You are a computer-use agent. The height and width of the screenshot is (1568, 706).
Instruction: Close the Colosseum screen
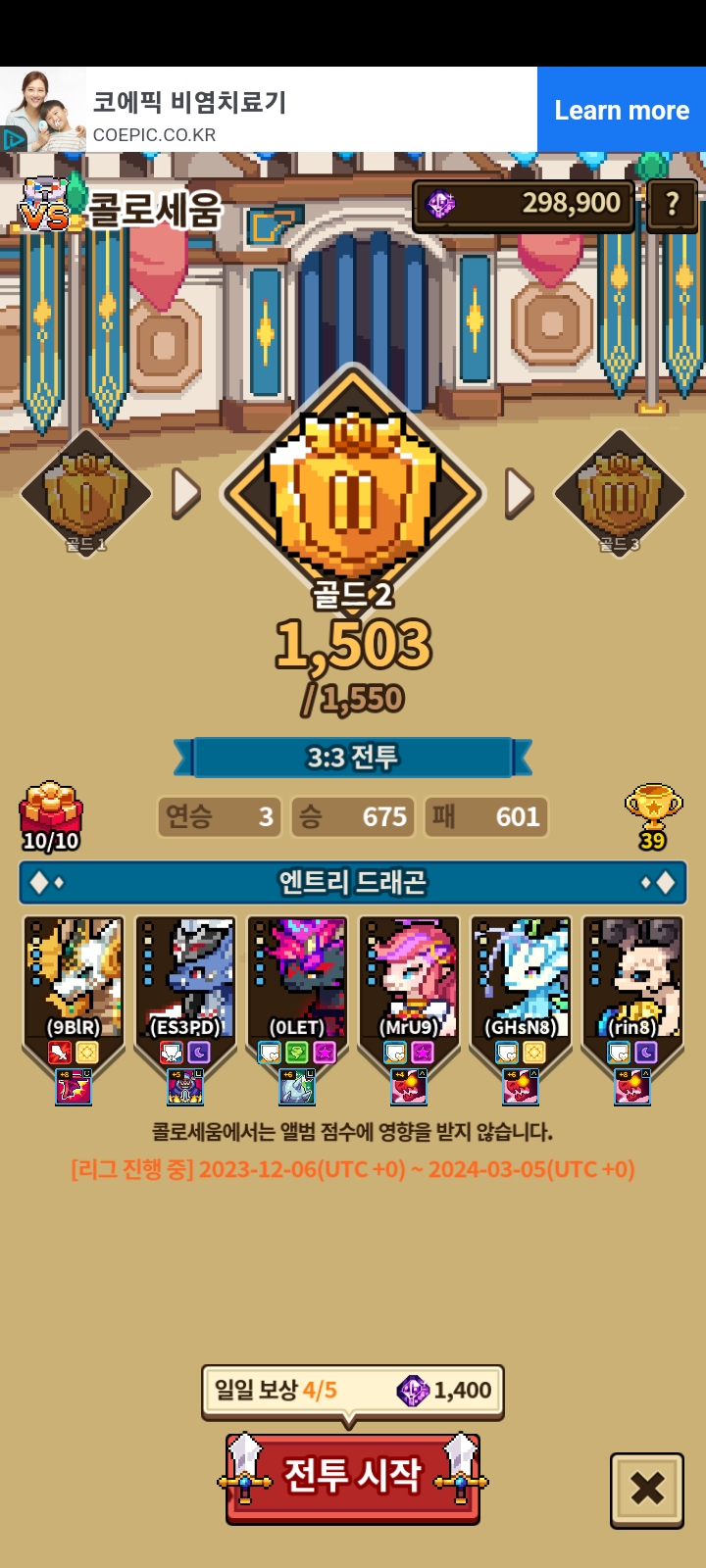(646, 1490)
